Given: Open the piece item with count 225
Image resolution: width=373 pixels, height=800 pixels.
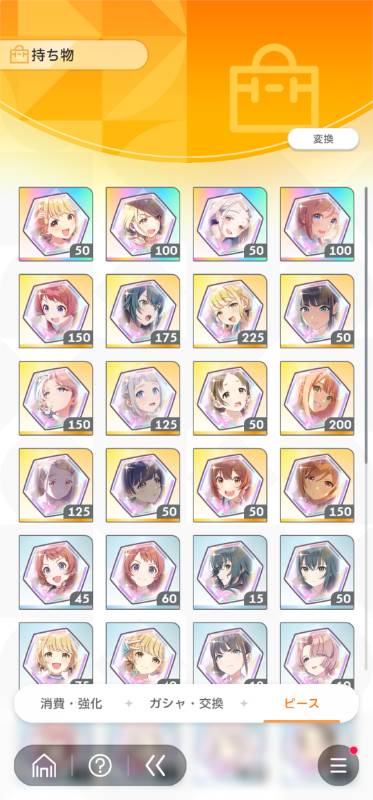Looking at the screenshot, I should point(230,311).
